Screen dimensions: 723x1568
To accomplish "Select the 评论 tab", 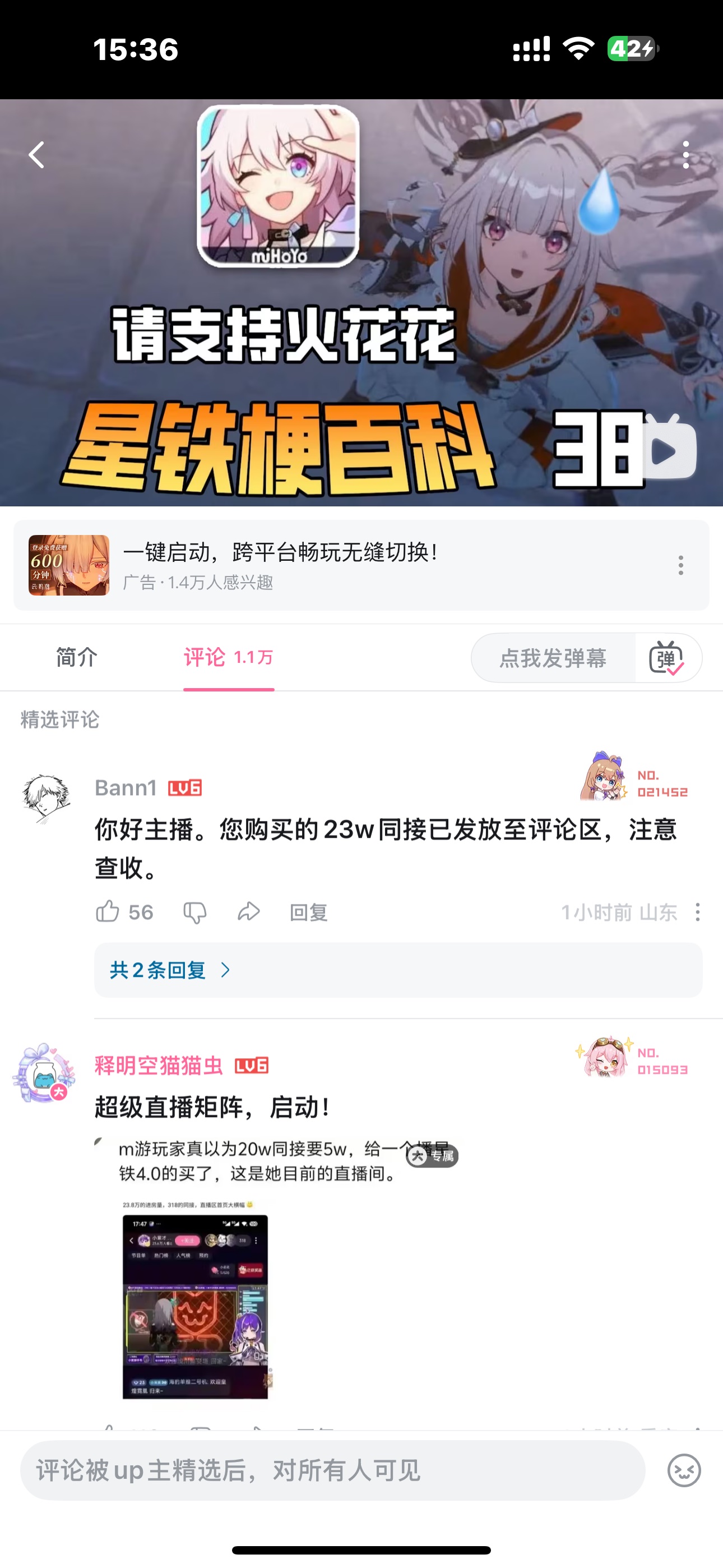I will click(228, 657).
